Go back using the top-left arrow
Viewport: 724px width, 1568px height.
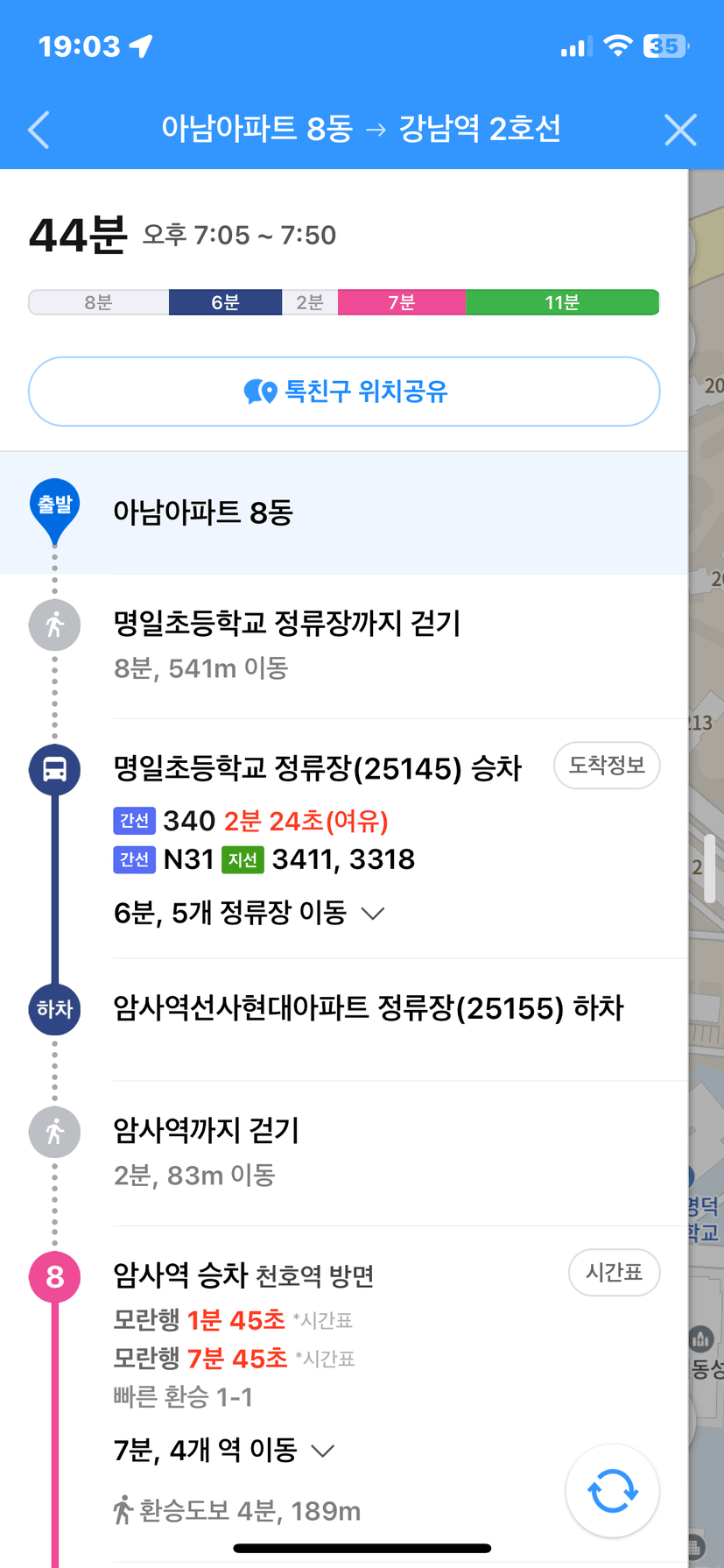pos(39,130)
